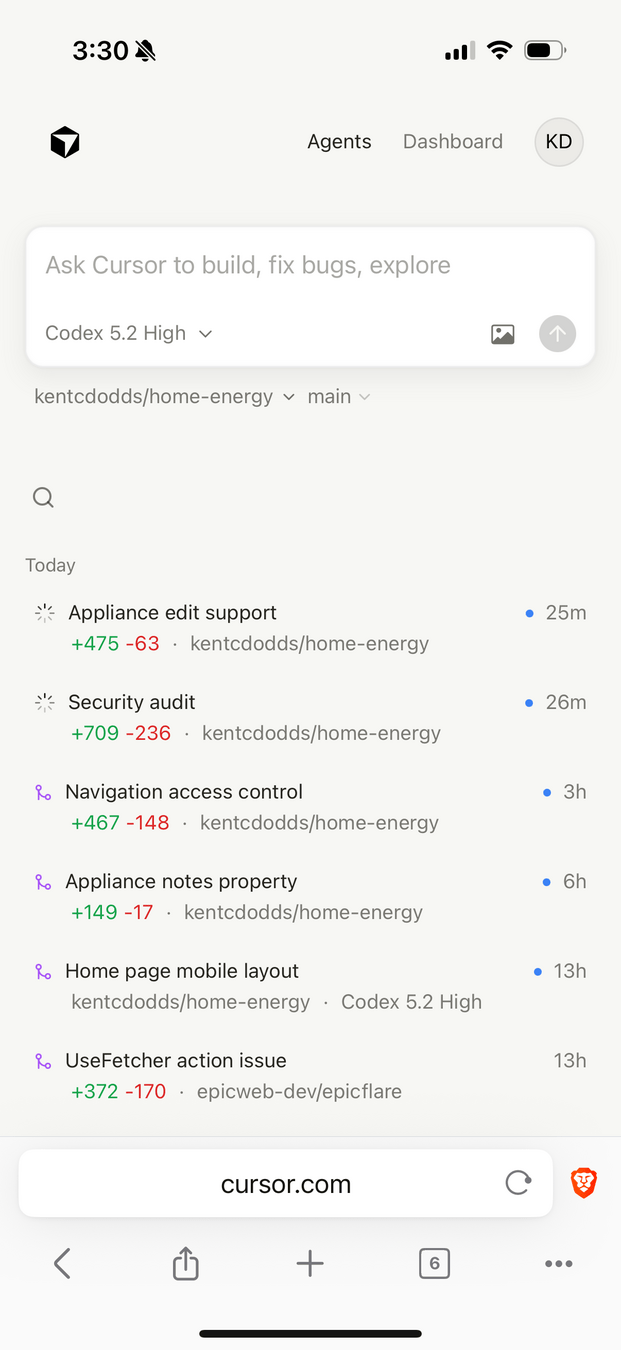Tap the cursor.com address bar
This screenshot has width=621, height=1350.
(286, 1185)
